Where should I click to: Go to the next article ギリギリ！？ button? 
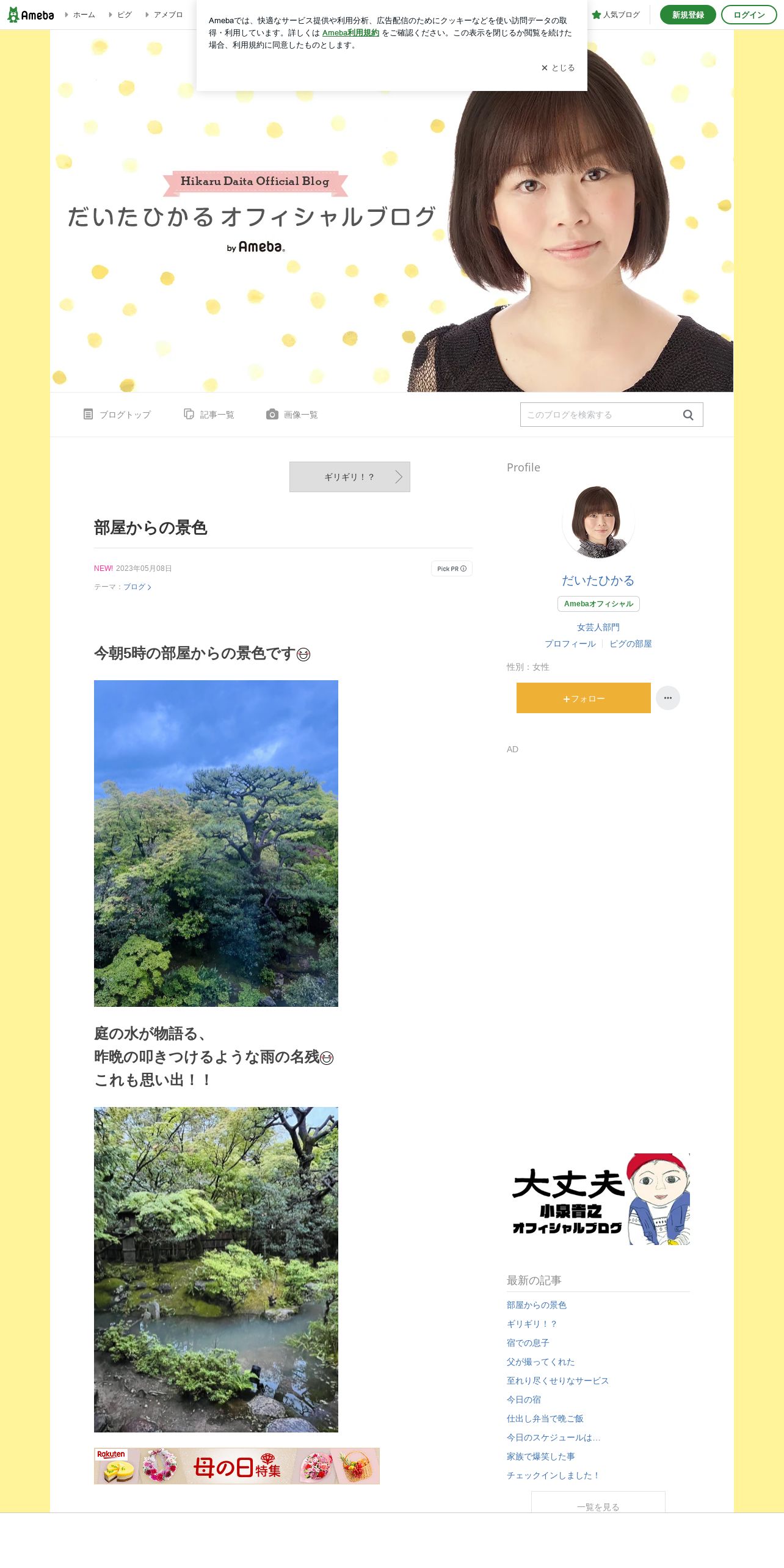click(350, 477)
